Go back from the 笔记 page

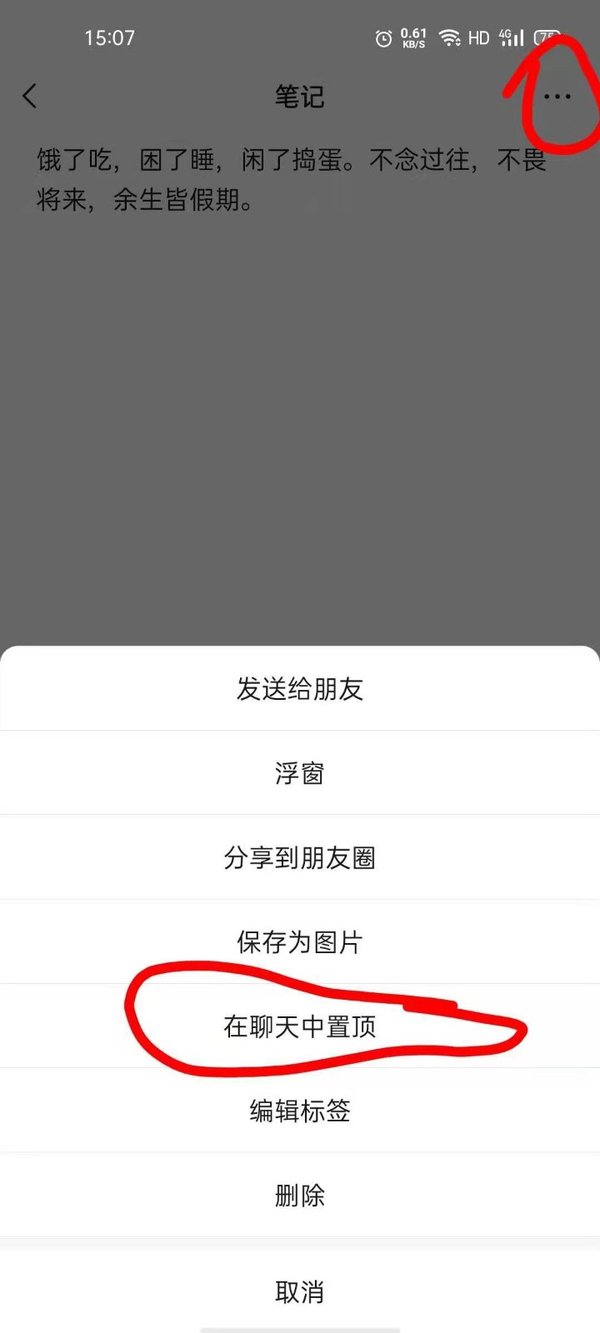(x=30, y=96)
